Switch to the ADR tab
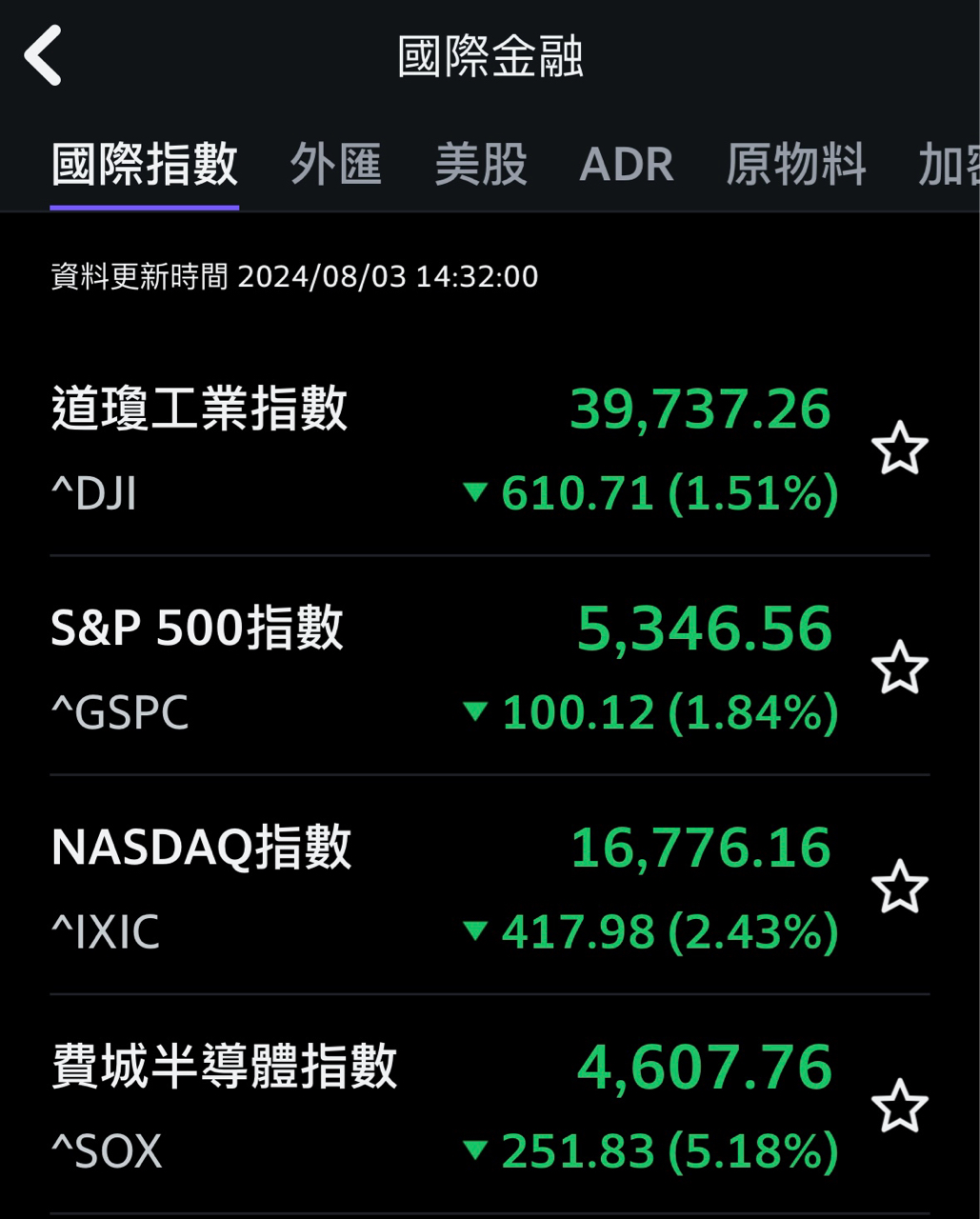This screenshot has height=1219, width=980. 627,165
